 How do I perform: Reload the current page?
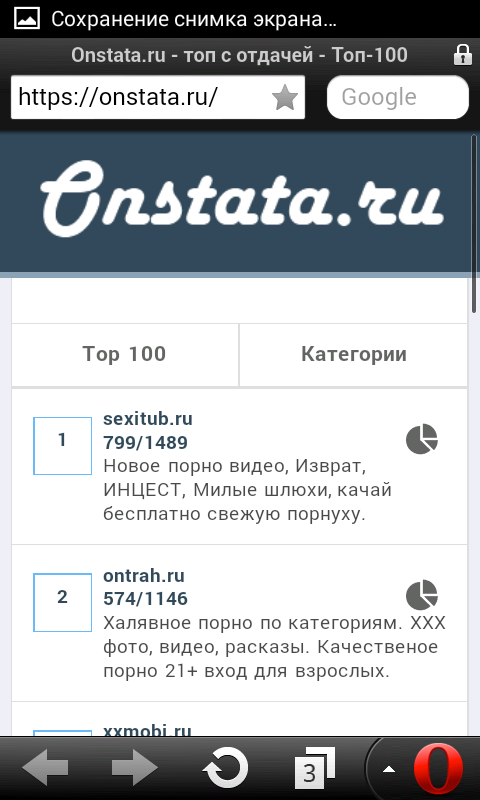pyautogui.click(x=225, y=767)
